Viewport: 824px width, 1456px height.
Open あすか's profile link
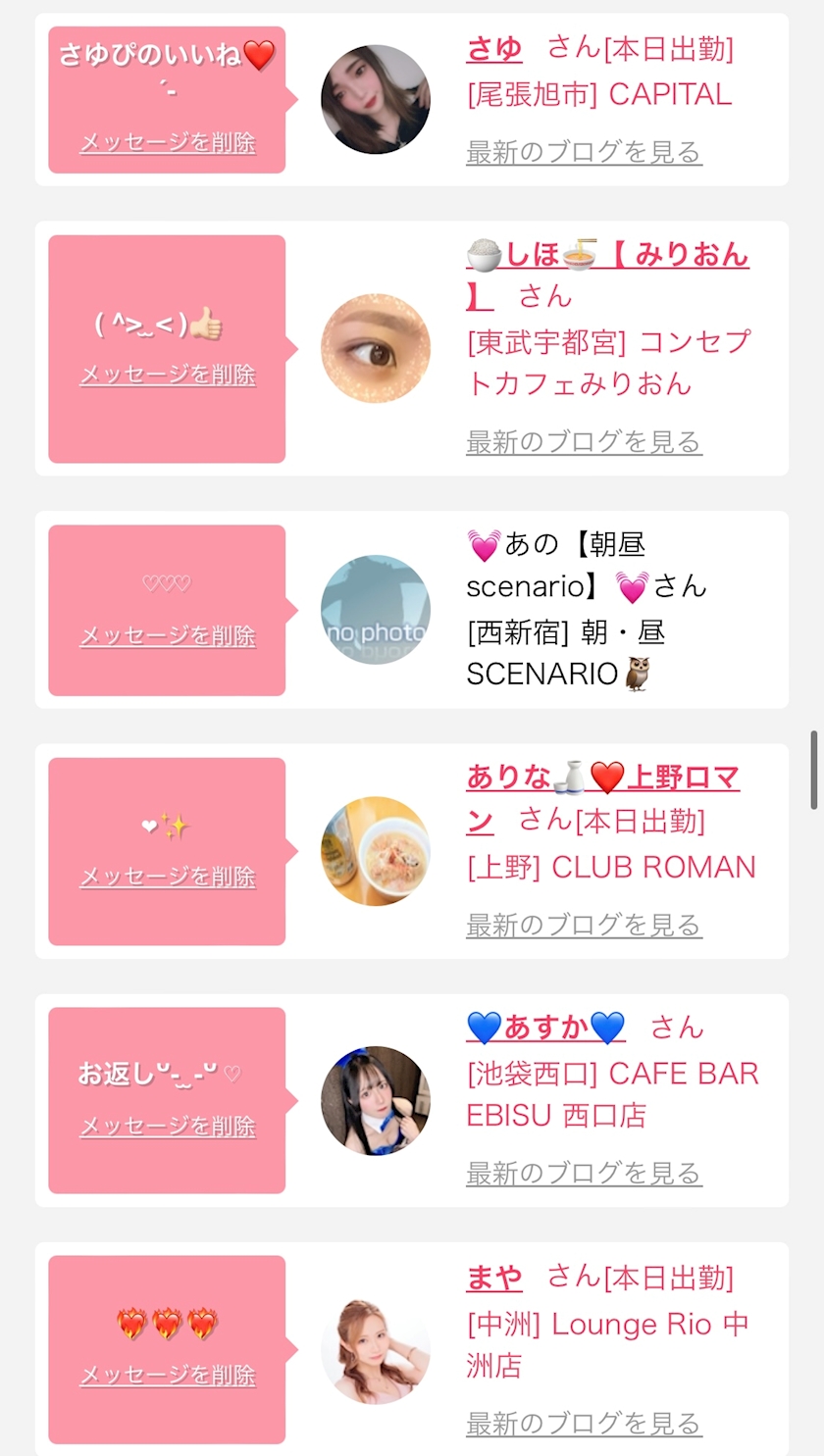tap(545, 1028)
